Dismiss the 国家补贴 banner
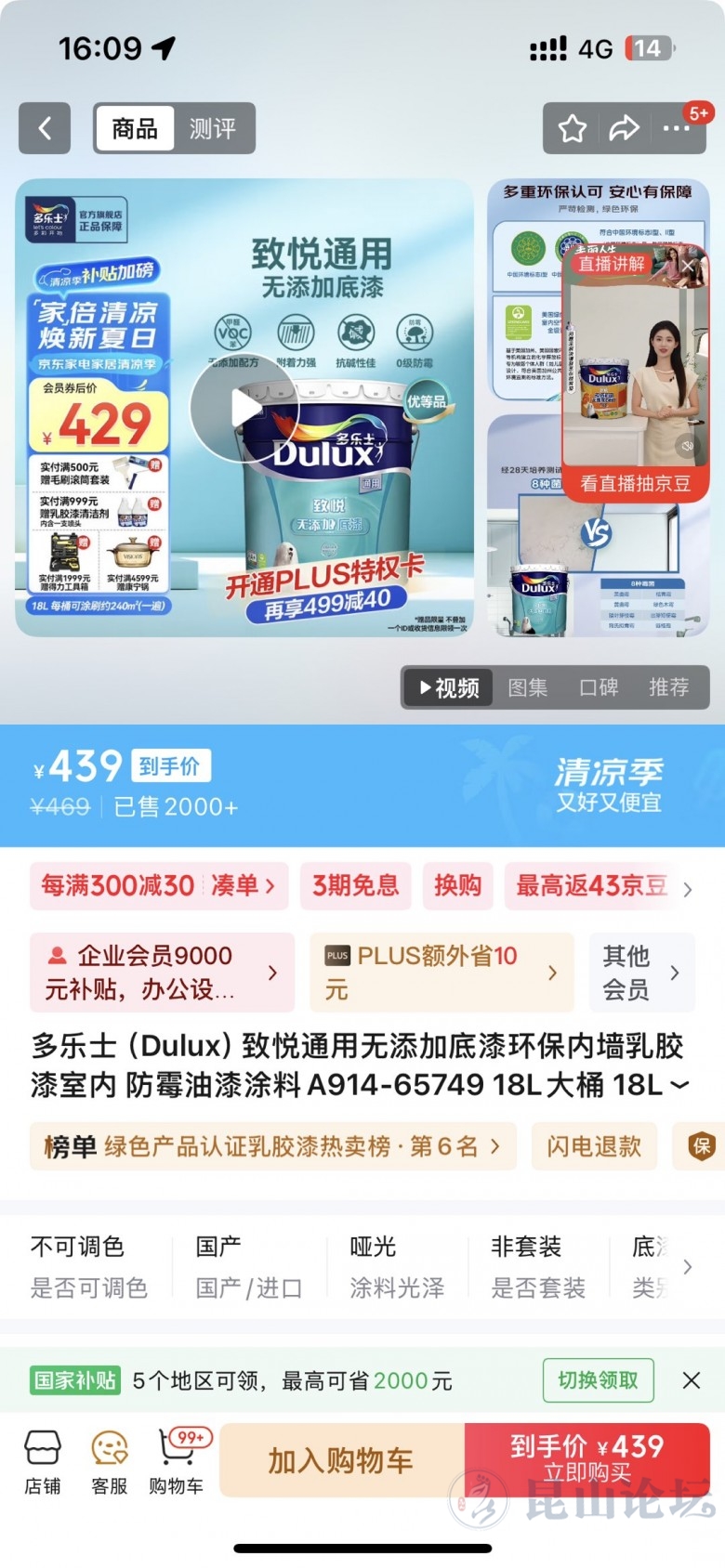Screen dimensions: 725x1568 click(x=692, y=1380)
